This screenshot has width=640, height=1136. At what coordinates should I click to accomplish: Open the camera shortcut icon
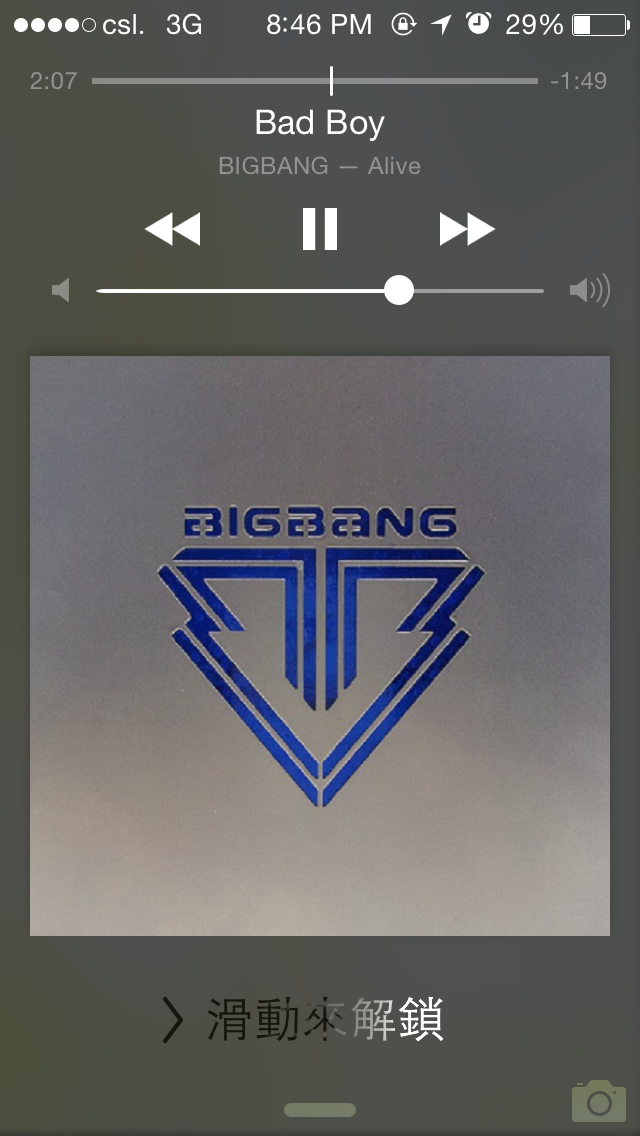click(x=598, y=1101)
